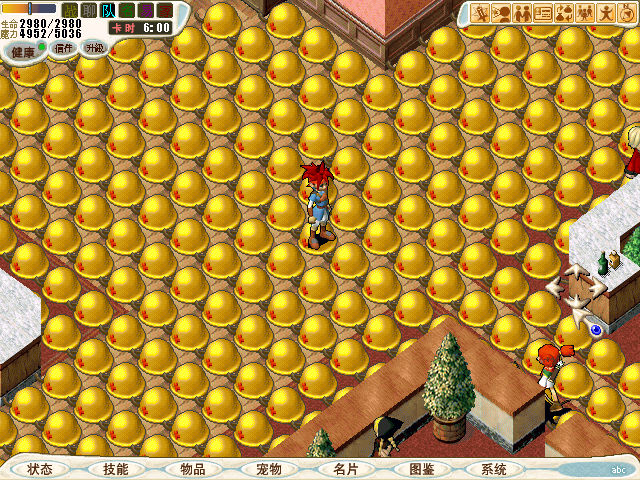Tap the join team icon
Screen dimensions: 640x480
(x=522, y=13)
